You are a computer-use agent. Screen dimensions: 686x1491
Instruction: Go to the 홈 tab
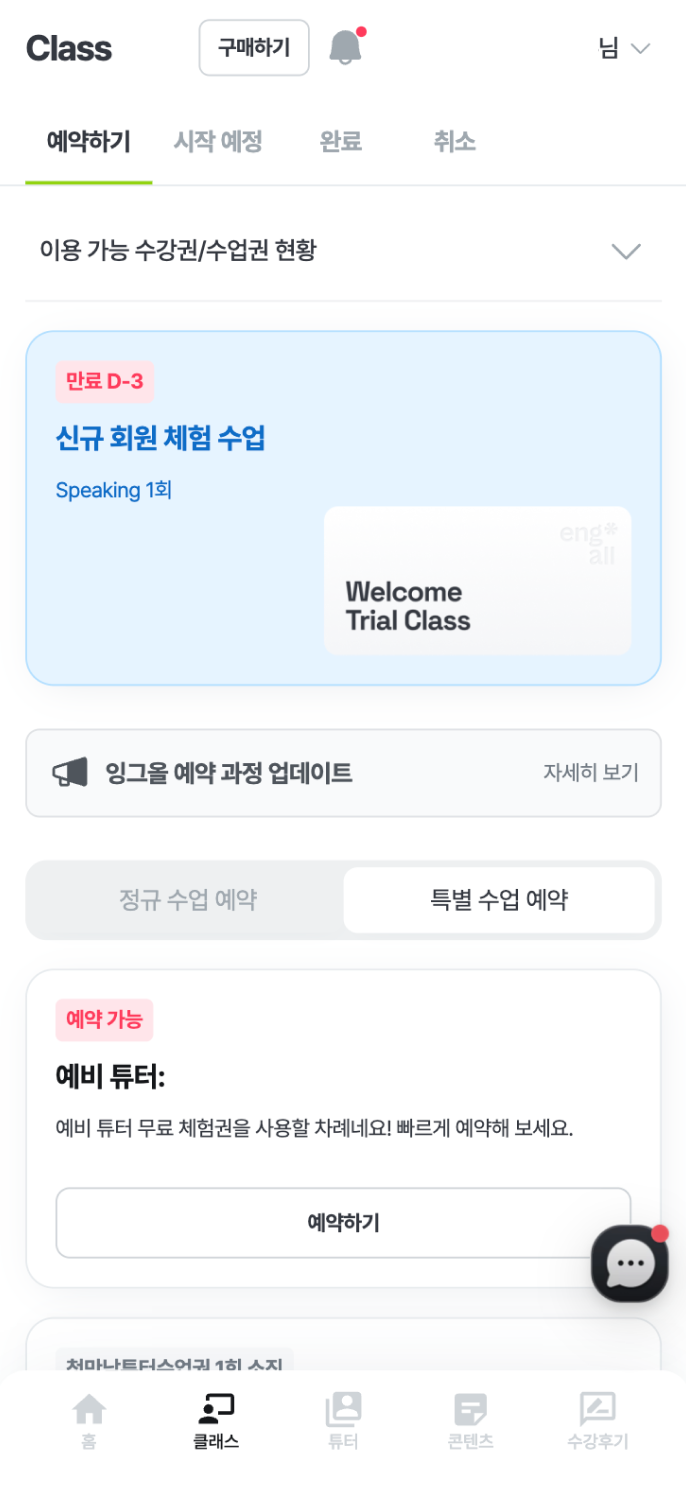point(89,1421)
